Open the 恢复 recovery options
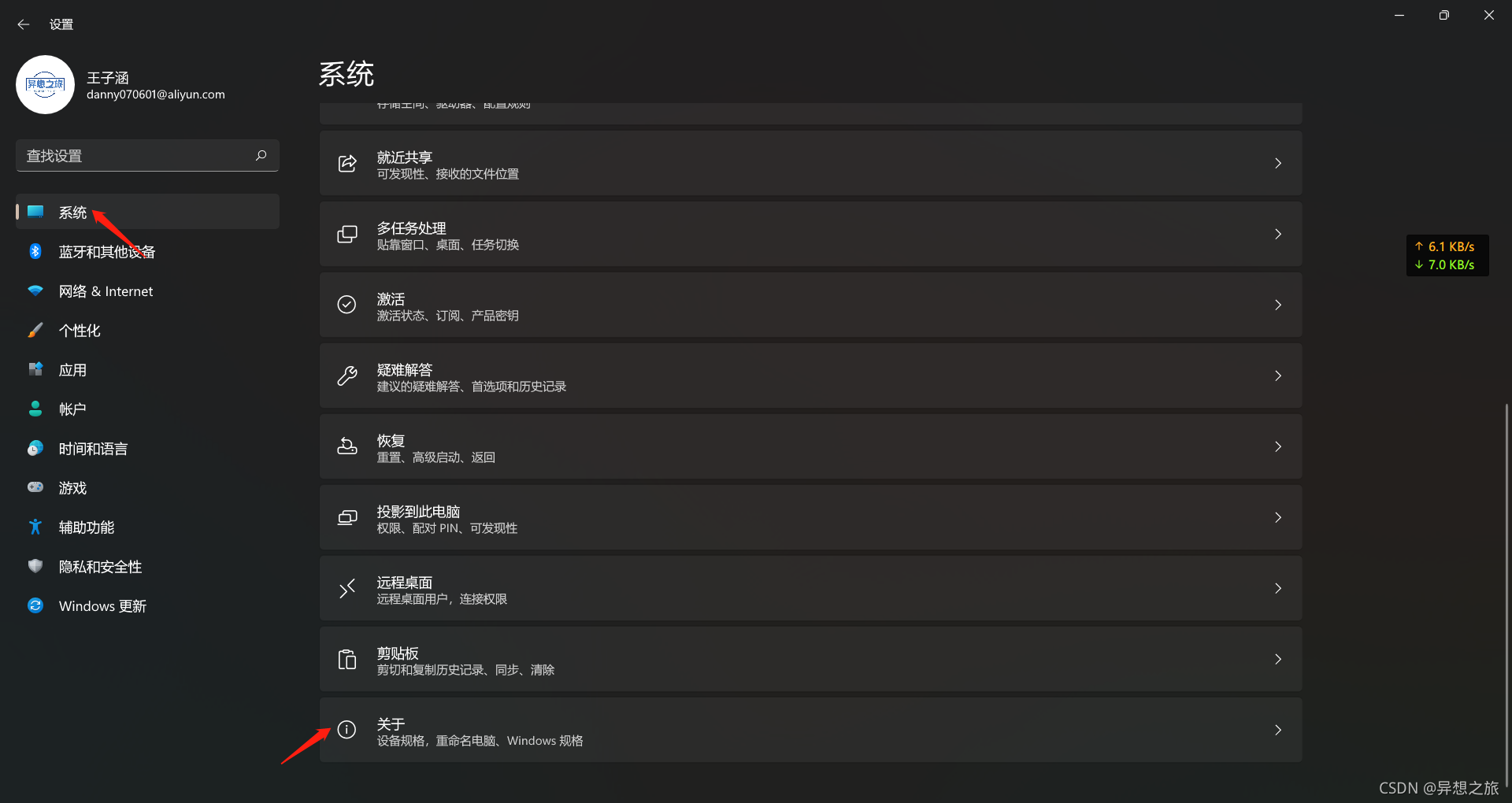Image resolution: width=1512 pixels, height=803 pixels. pyautogui.click(x=810, y=447)
